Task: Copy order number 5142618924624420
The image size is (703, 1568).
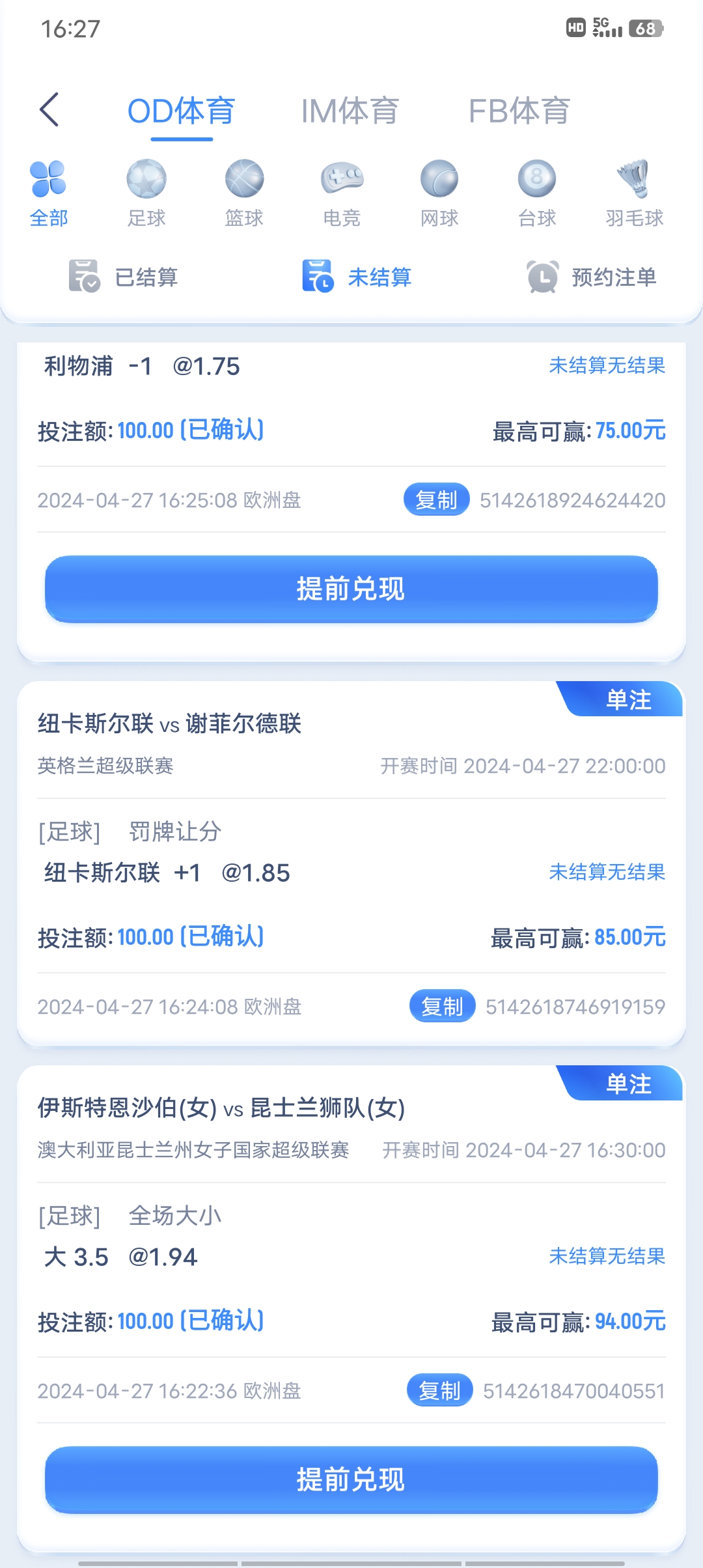Action: 436,500
